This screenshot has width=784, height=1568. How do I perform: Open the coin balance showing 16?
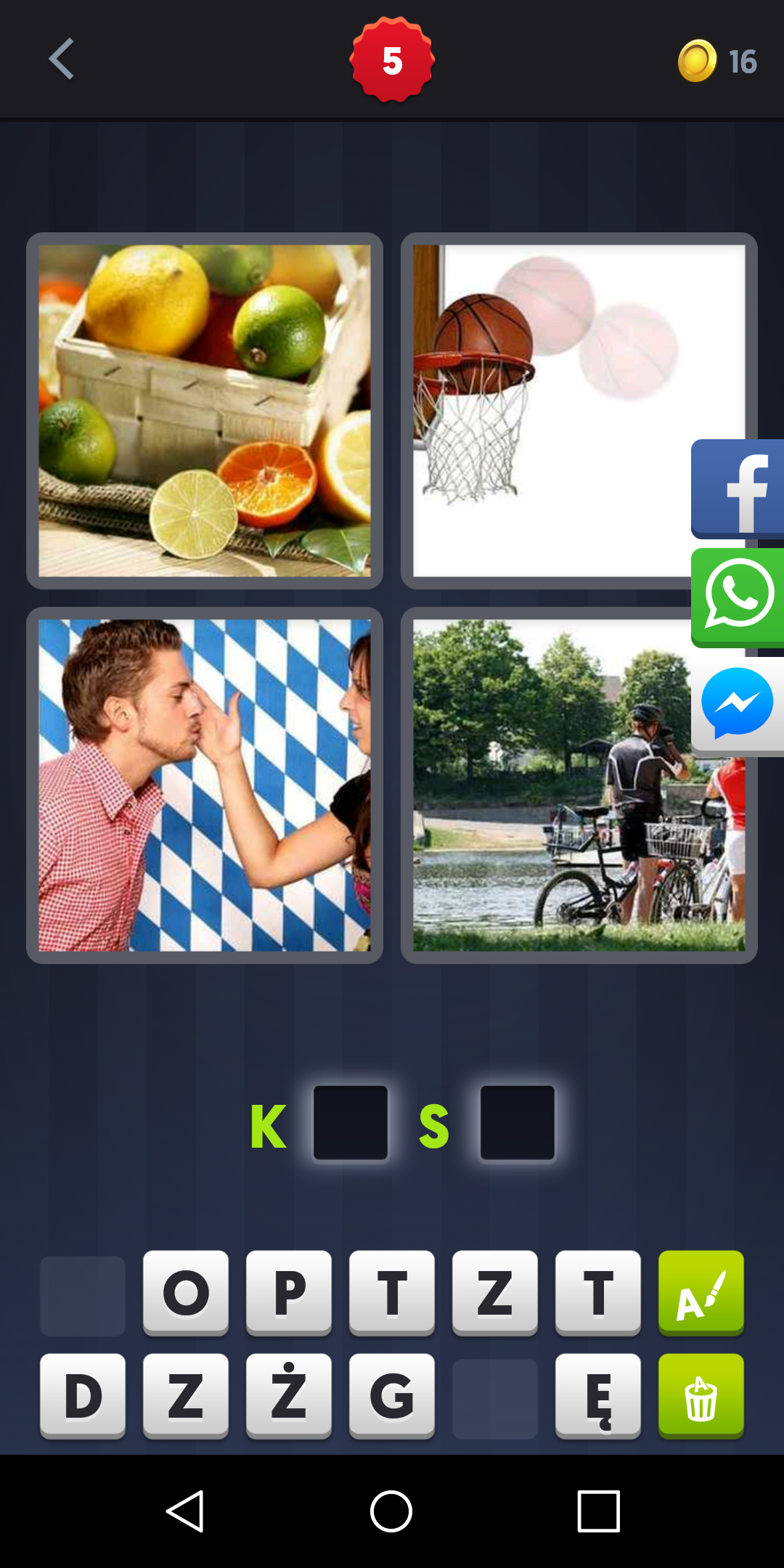click(x=718, y=61)
